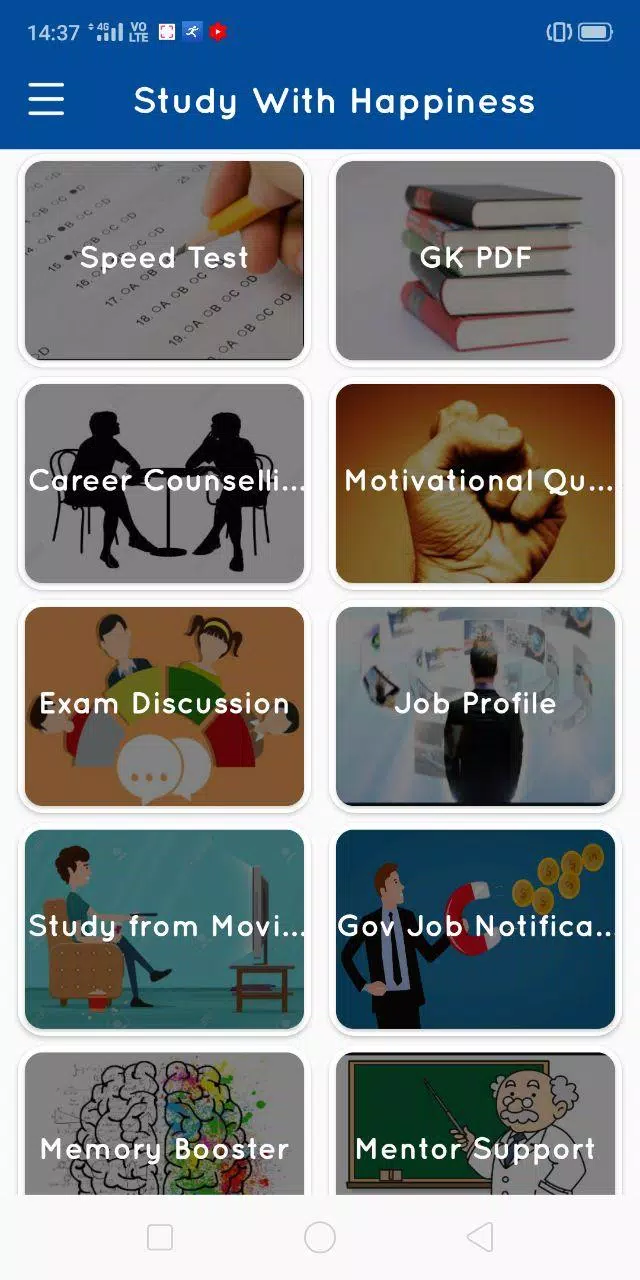Tap the system back button

480,1237
